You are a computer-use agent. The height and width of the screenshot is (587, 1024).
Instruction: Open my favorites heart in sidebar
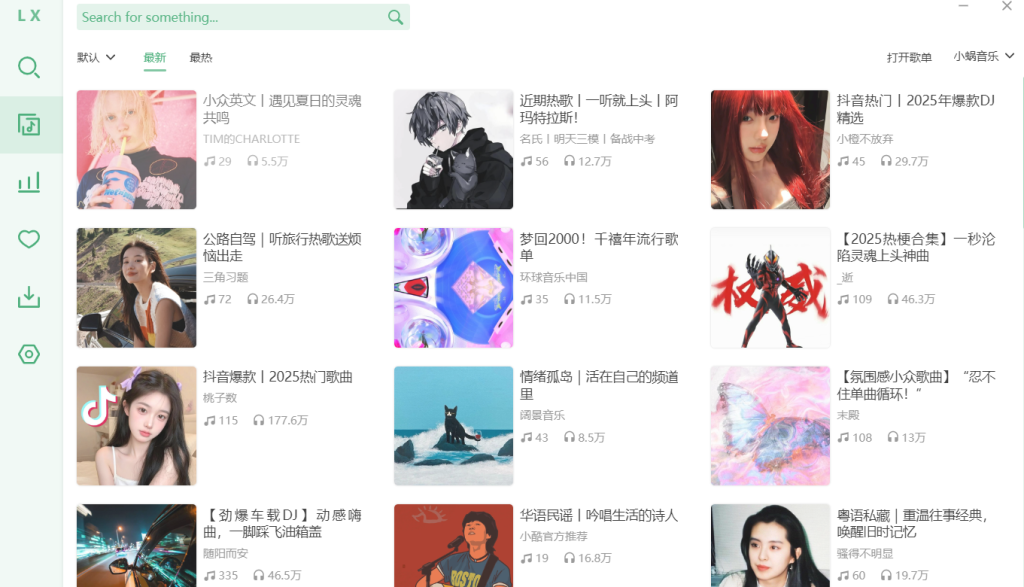30,239
